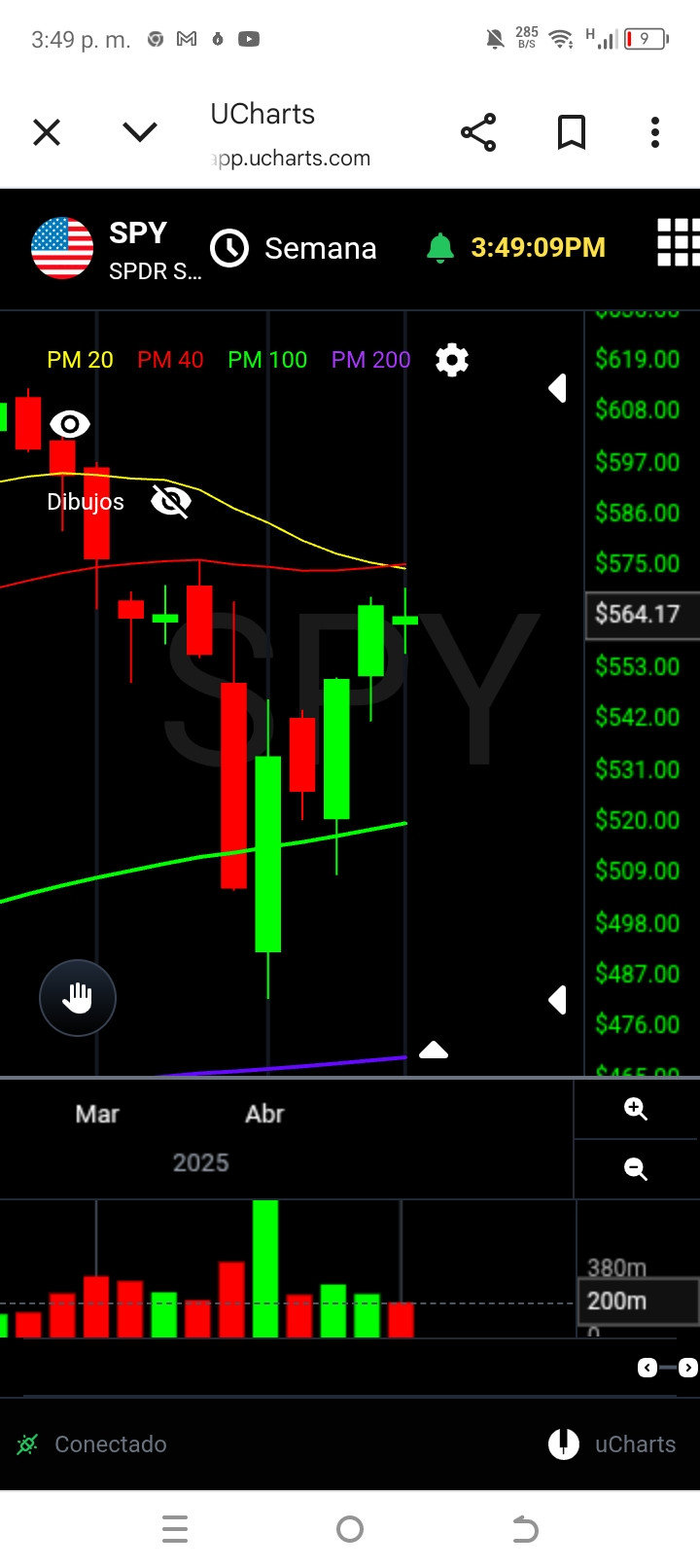This screenshot has height=1568, width=700.
Task: Bookmark this page
Action: [572, 132]
